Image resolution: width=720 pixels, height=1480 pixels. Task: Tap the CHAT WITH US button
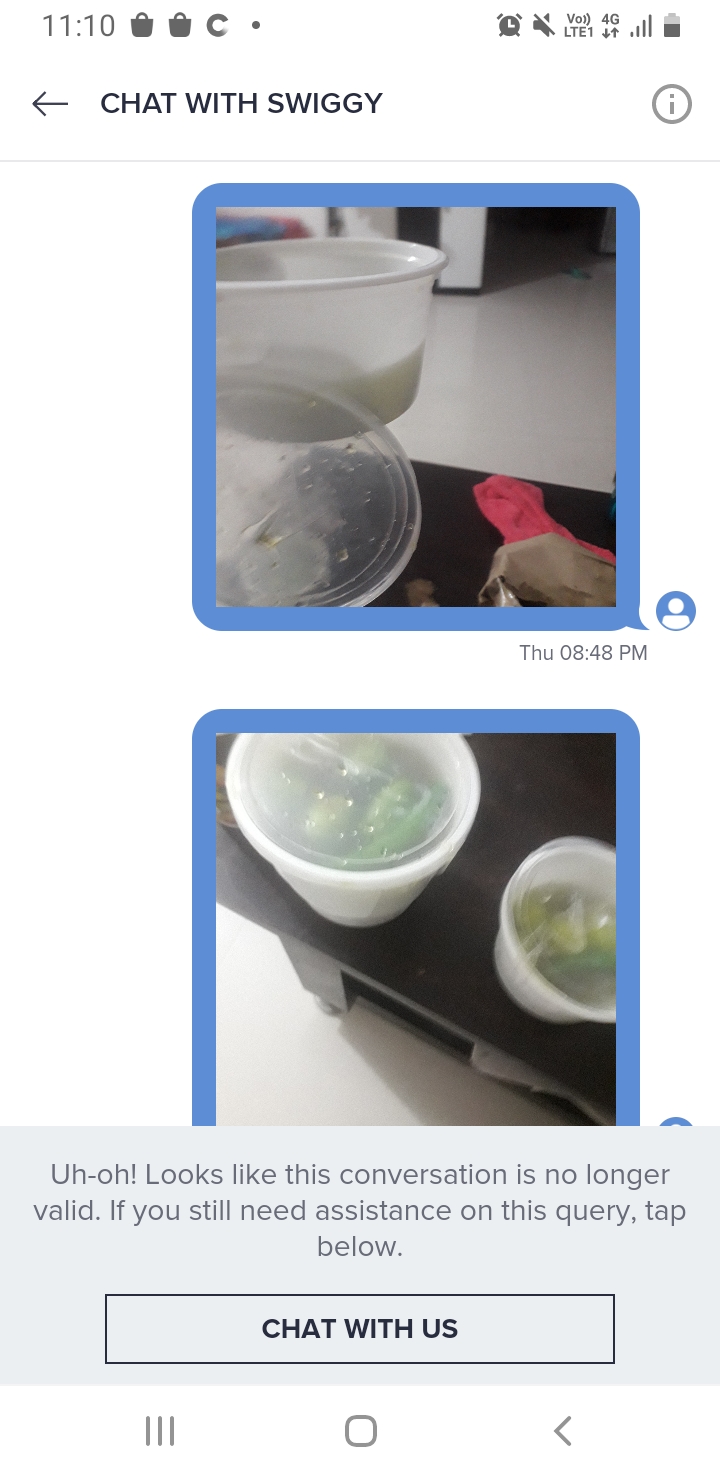(360, 1328)
